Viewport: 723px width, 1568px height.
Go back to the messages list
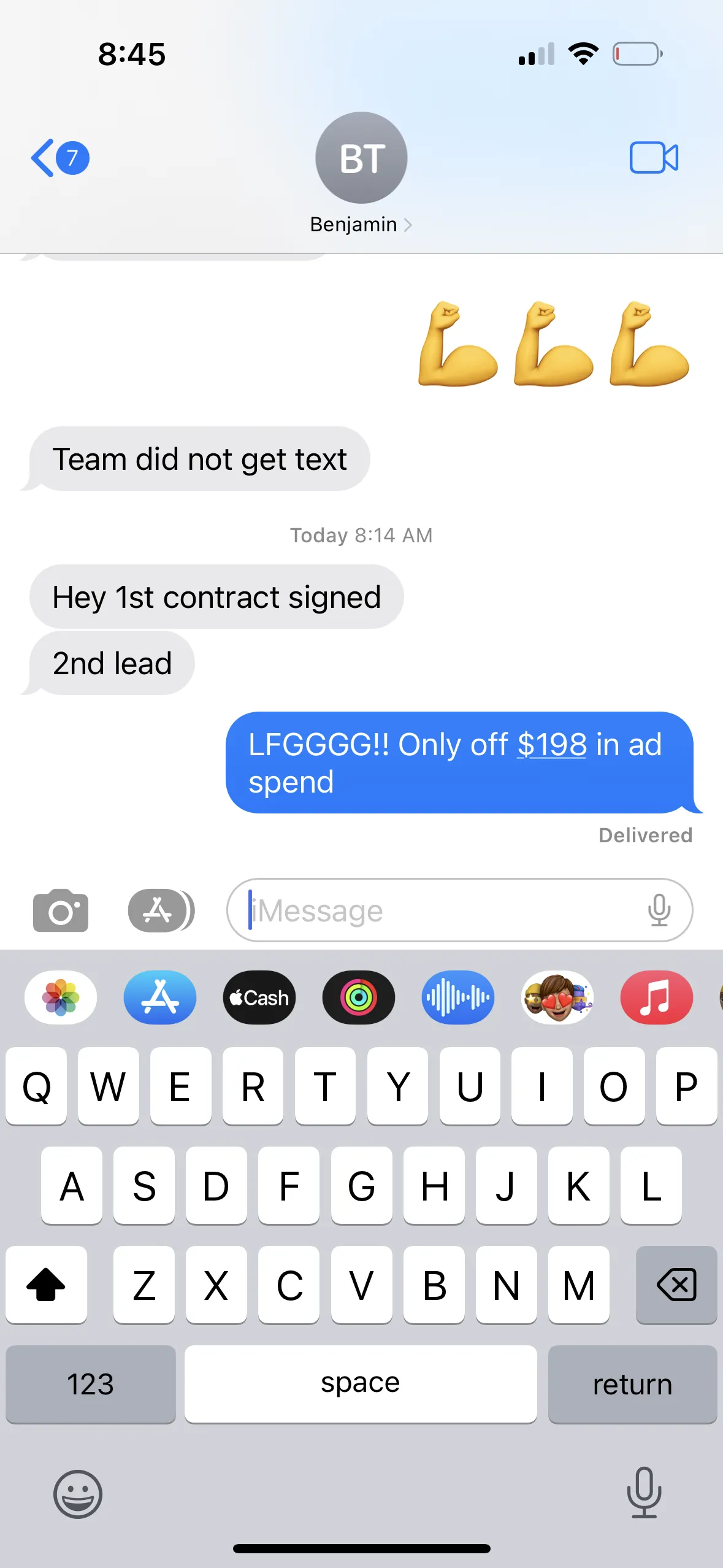[x=60, y=158]
